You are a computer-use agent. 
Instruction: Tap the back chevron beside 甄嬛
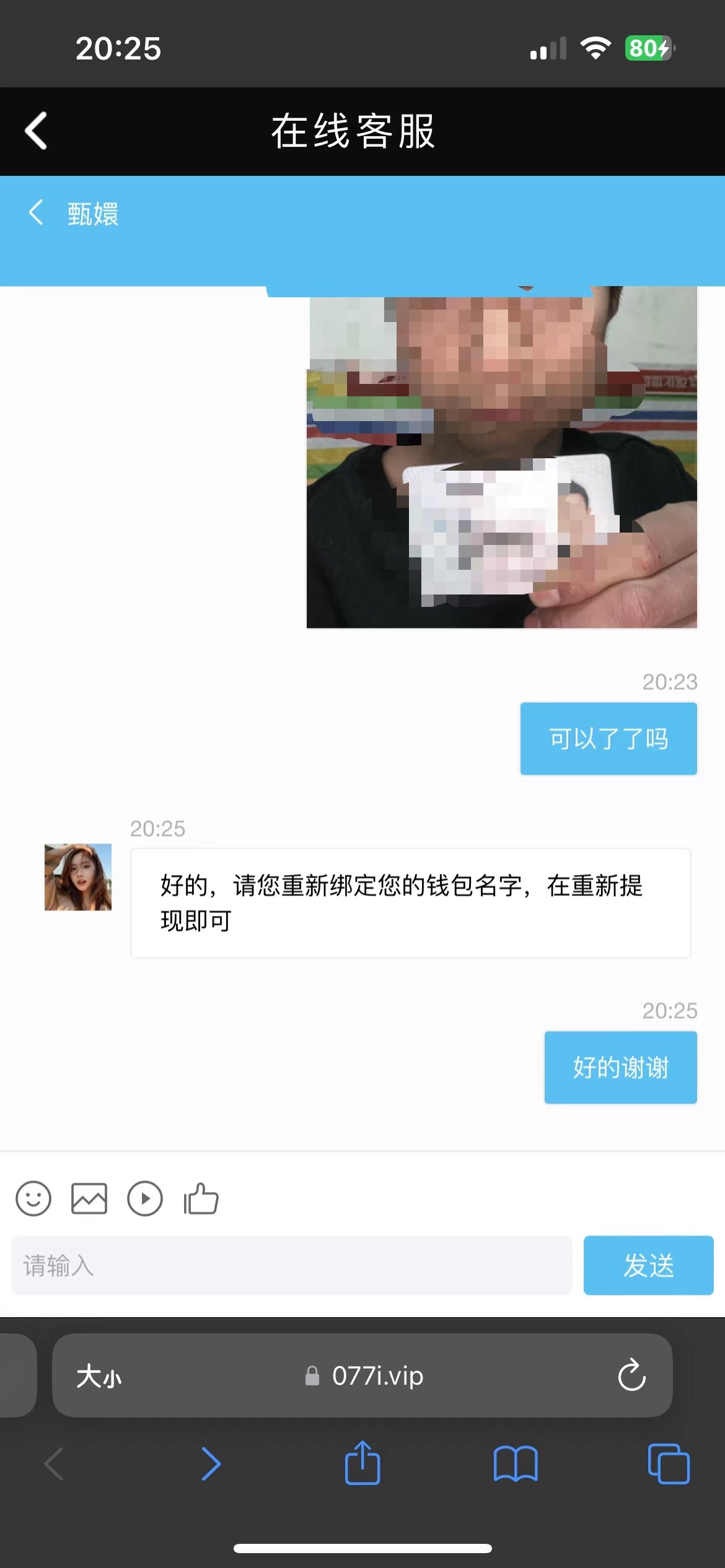click(x=35, y=214)
